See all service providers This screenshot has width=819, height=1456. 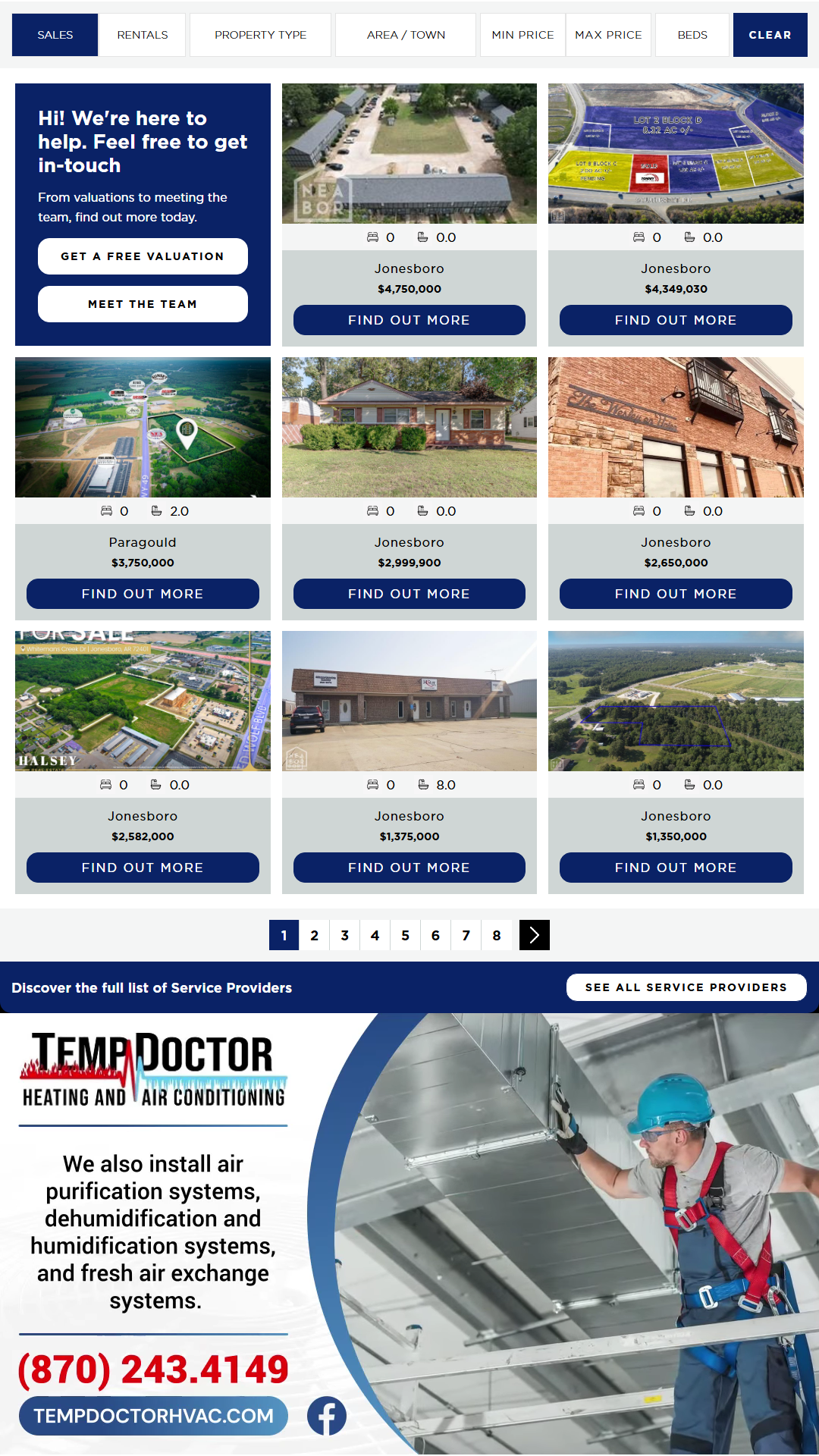tap(686, 987)
